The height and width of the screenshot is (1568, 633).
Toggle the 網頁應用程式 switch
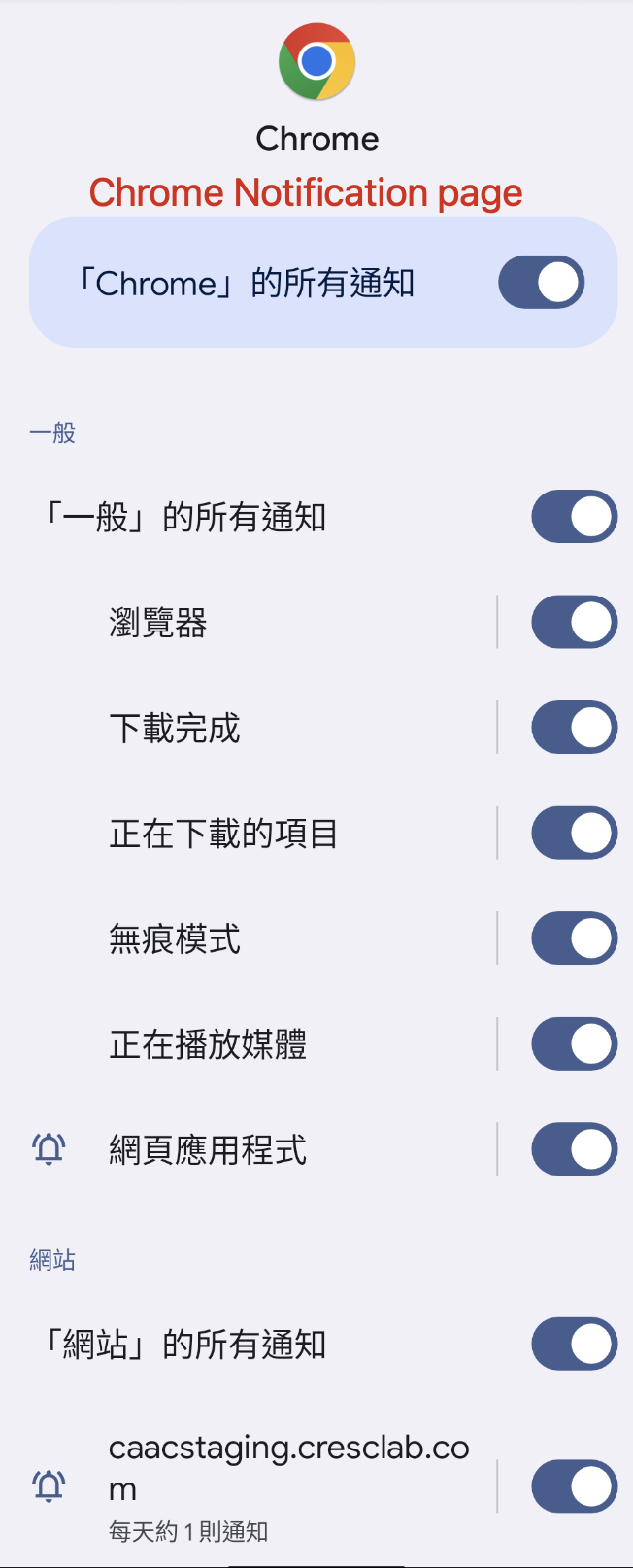[x=574, y=1149]
